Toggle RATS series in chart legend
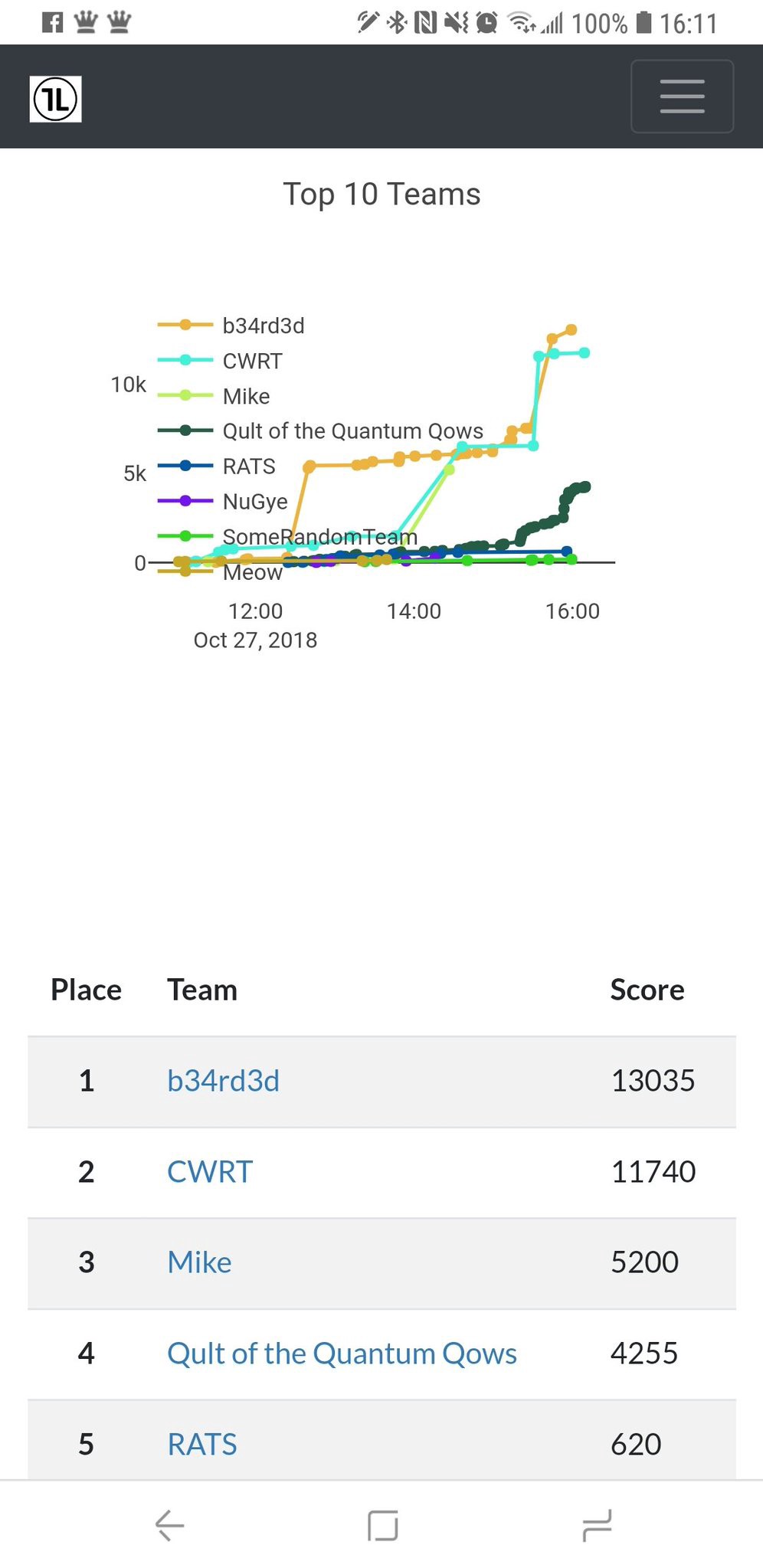The height and width of the screenshot is (1568, 763). (217, 466)
